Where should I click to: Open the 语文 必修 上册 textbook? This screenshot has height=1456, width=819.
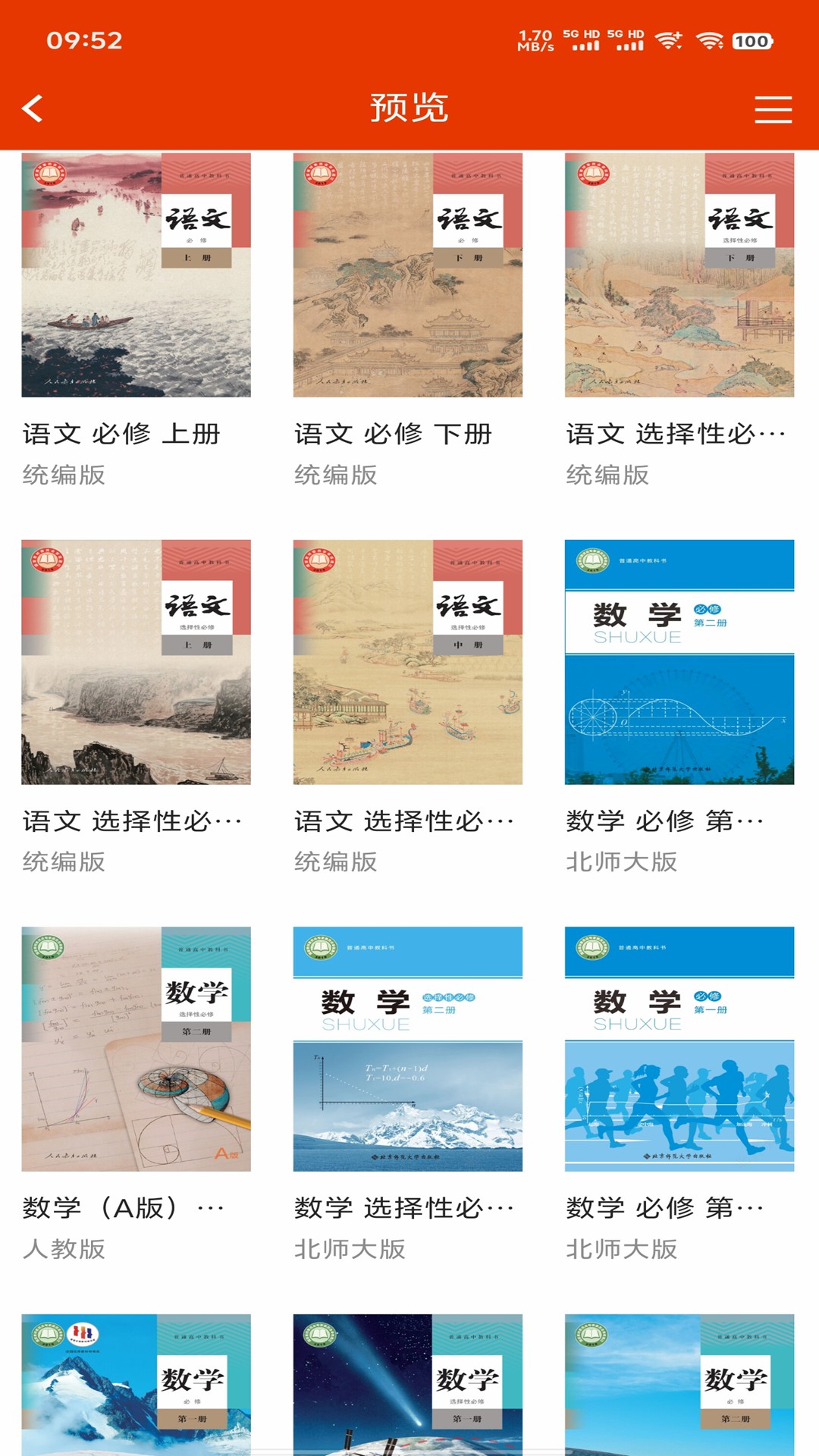pyautogui.click(x=136, y=275)
